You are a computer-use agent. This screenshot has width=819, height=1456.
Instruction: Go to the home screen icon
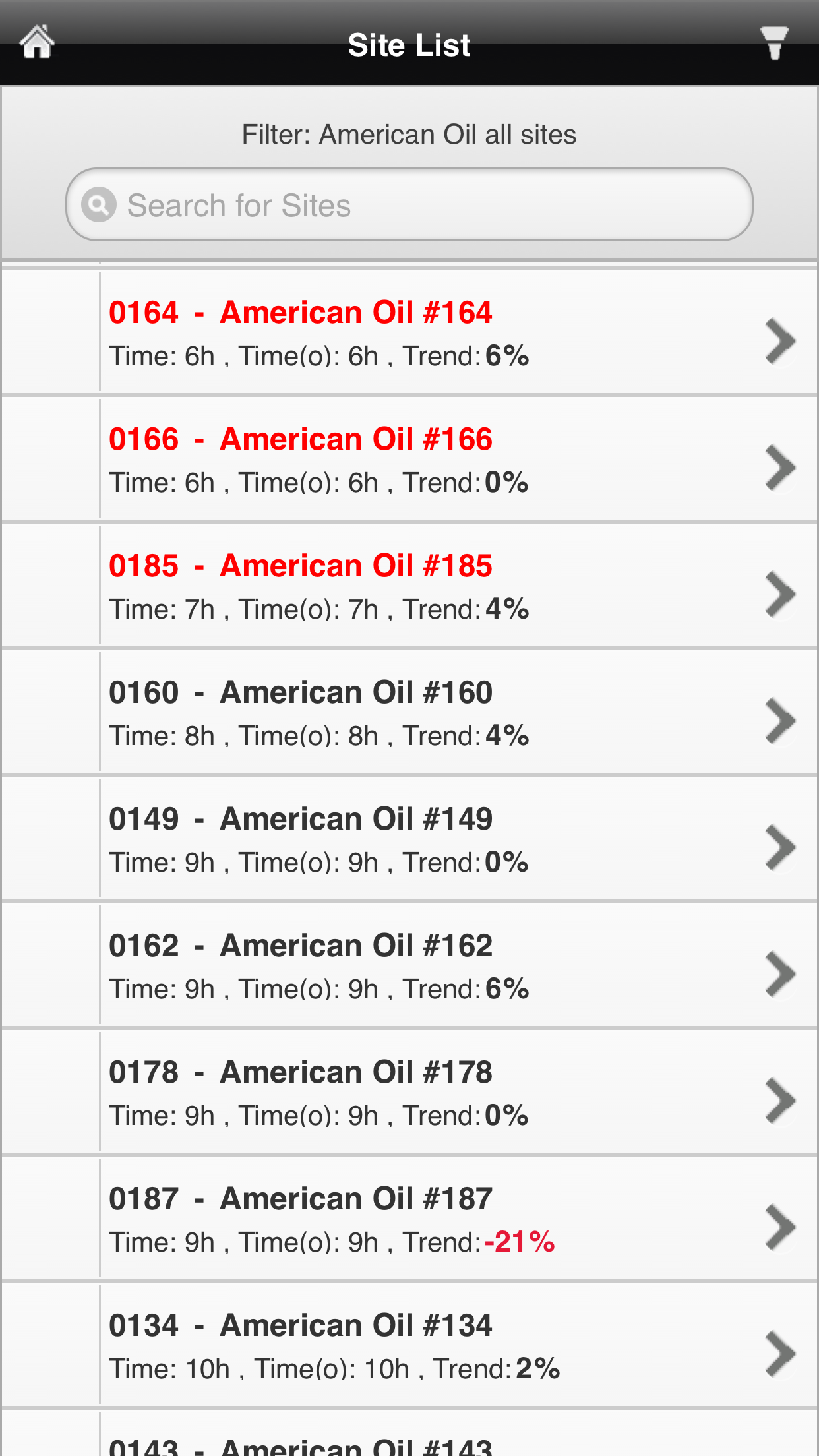tap(37, 42)
